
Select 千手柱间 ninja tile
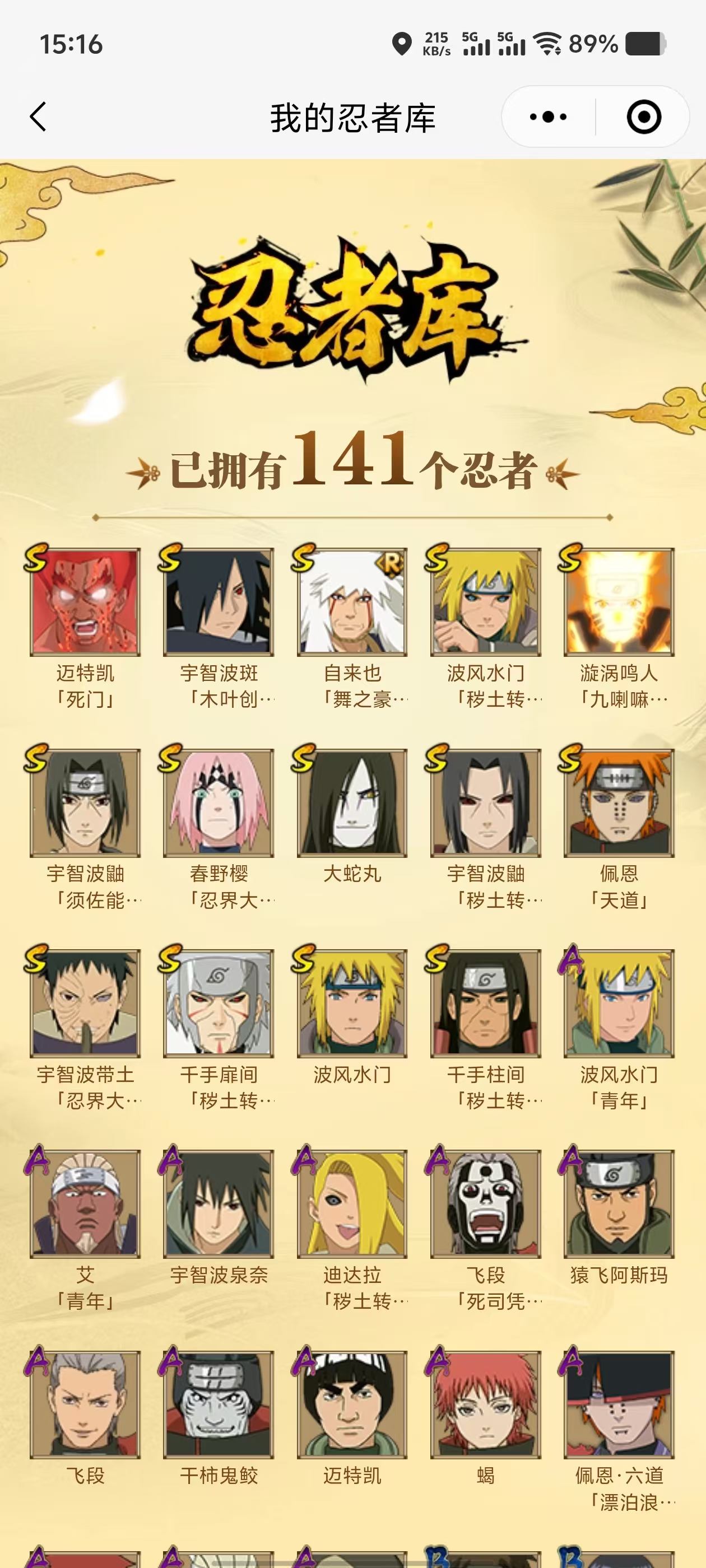(x=485, y=1003)
